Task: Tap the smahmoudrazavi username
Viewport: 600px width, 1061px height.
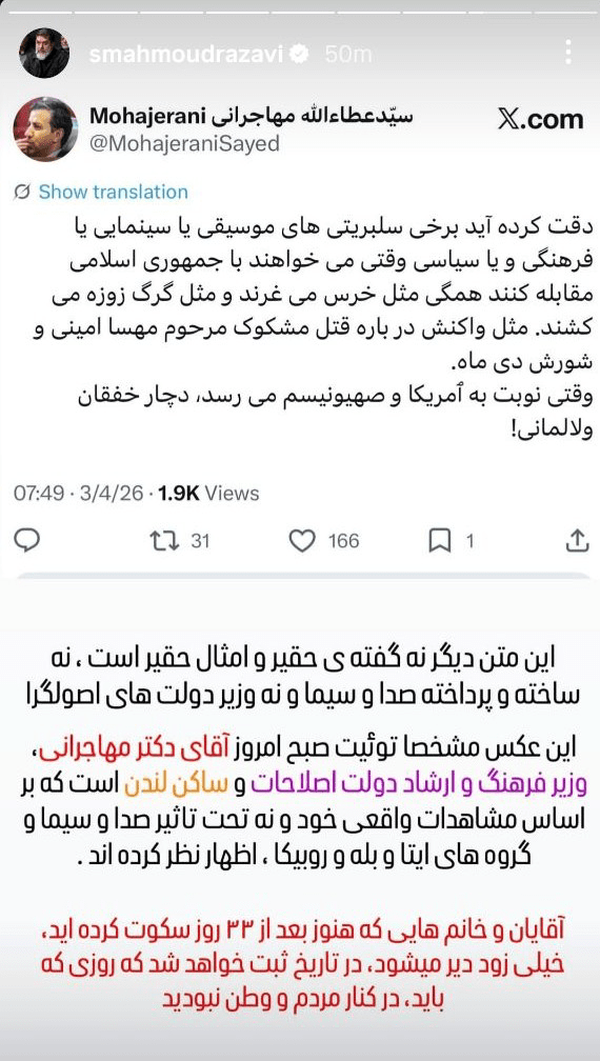Action: (185, 52)
